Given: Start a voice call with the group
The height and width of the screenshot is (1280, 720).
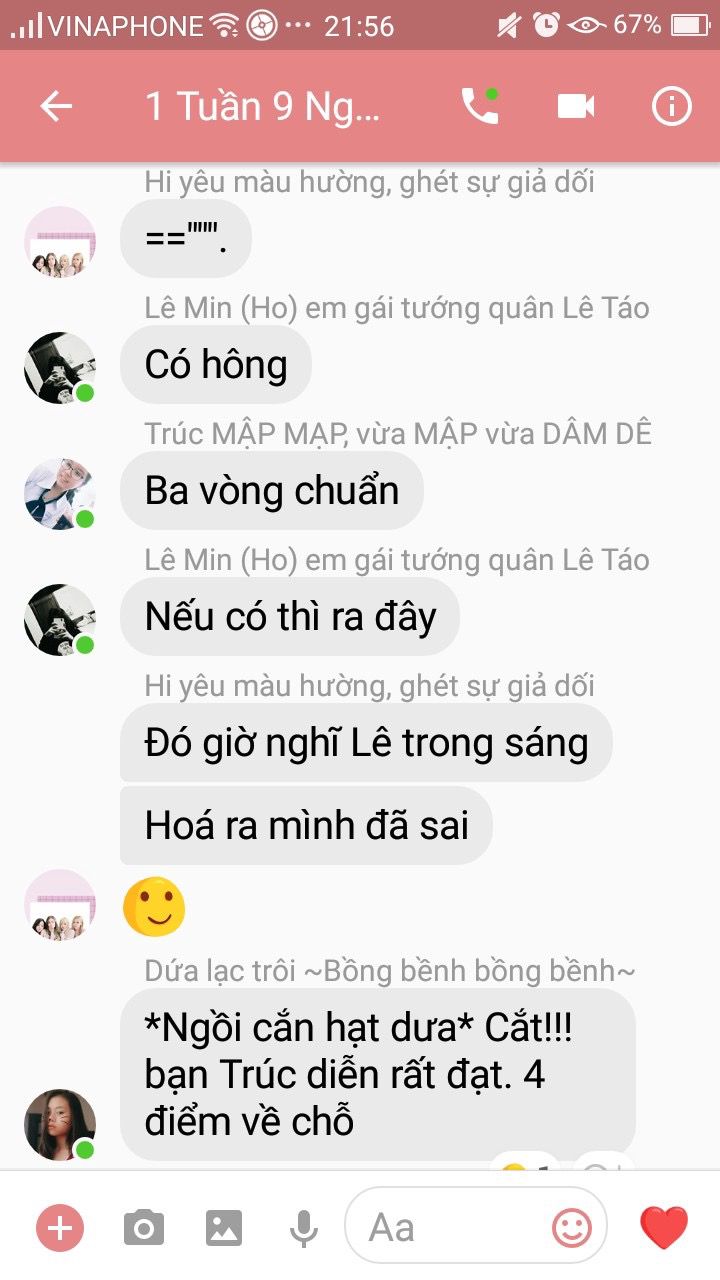Looking at the screenshot, I should pyautogui.click(x=479, y=106).
